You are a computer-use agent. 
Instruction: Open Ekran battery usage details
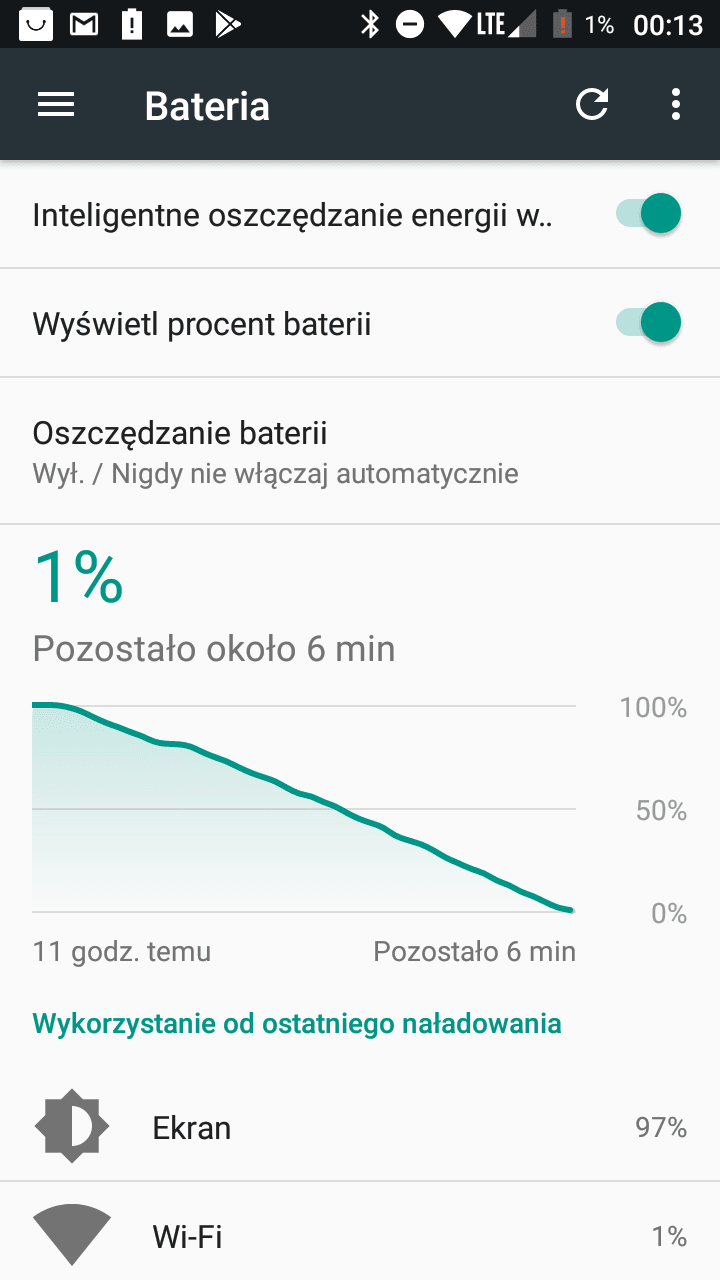point(360,1127)
